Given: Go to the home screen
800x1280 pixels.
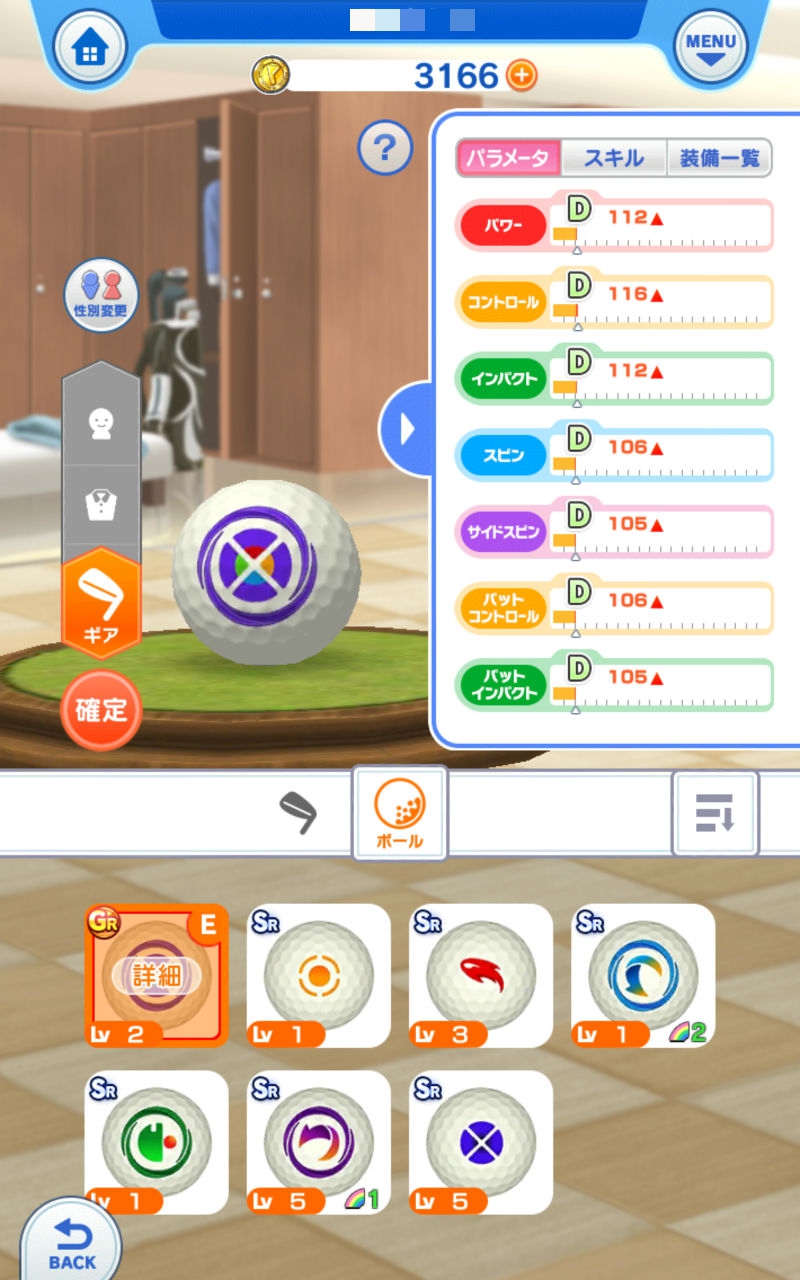Looking at the screenshot, I should (x=90, y=47).
